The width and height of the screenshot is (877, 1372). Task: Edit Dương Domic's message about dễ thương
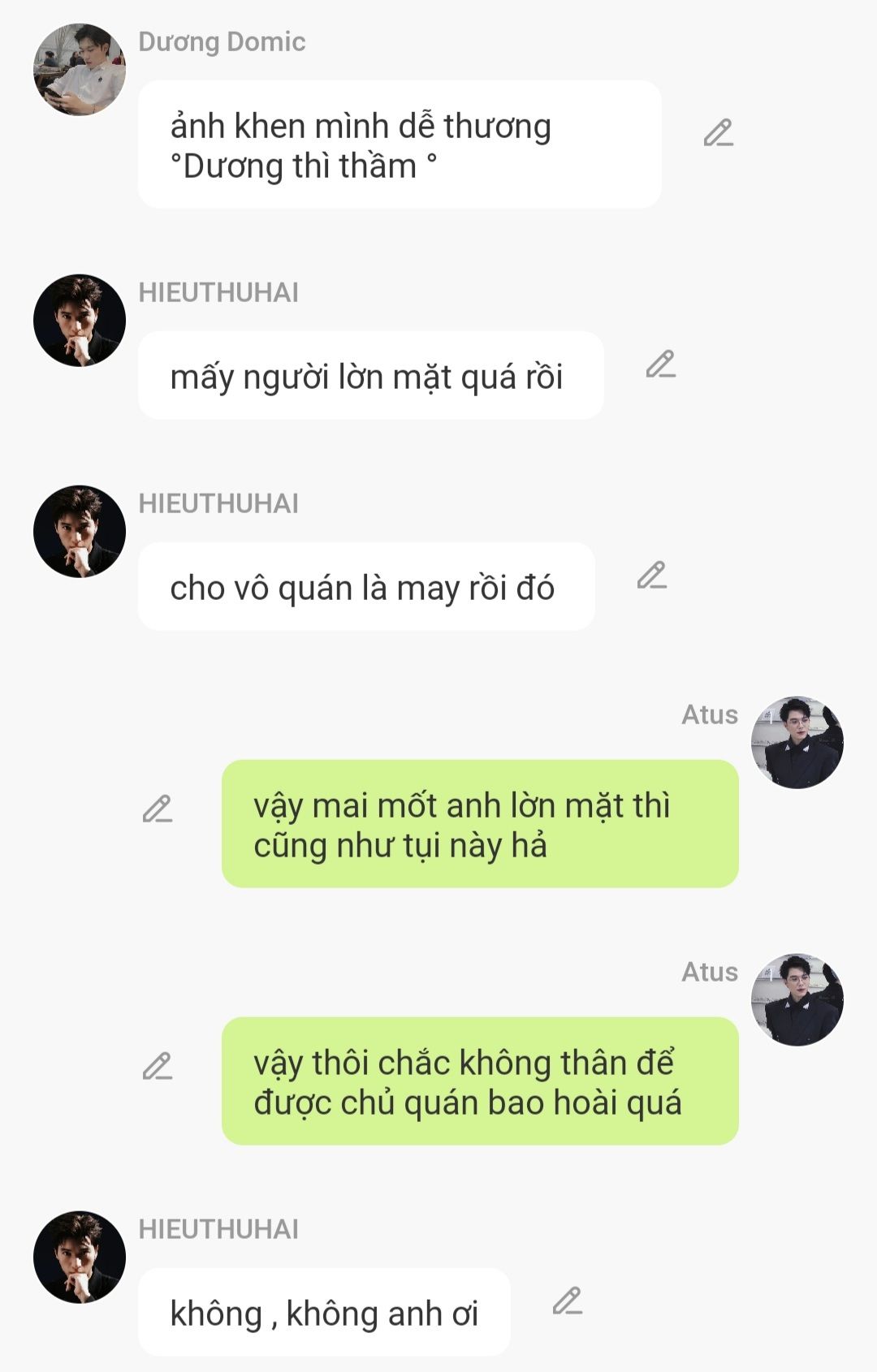[x=718, y=133]
